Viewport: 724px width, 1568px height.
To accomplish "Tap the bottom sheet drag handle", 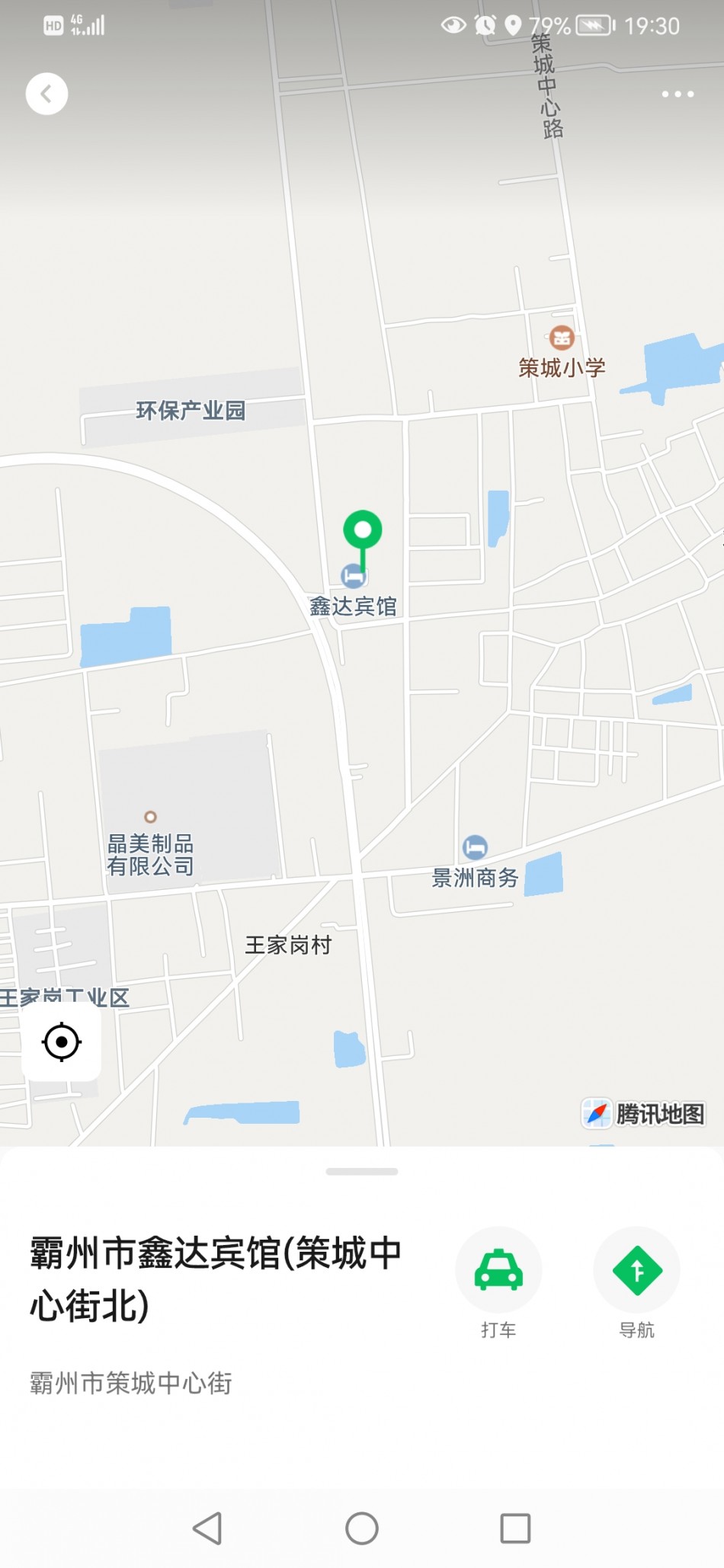I will coord(362,1172).
